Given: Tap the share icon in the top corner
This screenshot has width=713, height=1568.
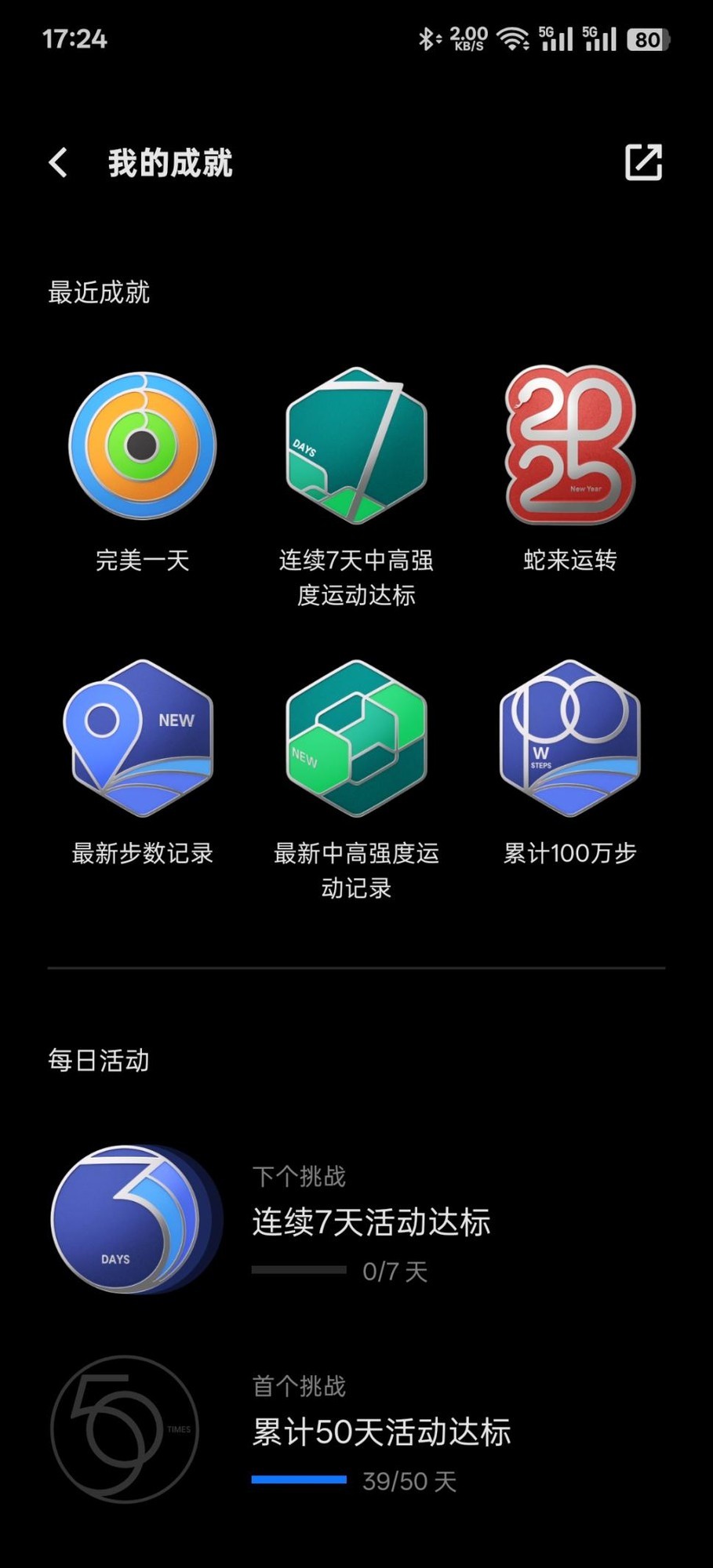Looking at the screenshot, I should [x=645, y=163].
